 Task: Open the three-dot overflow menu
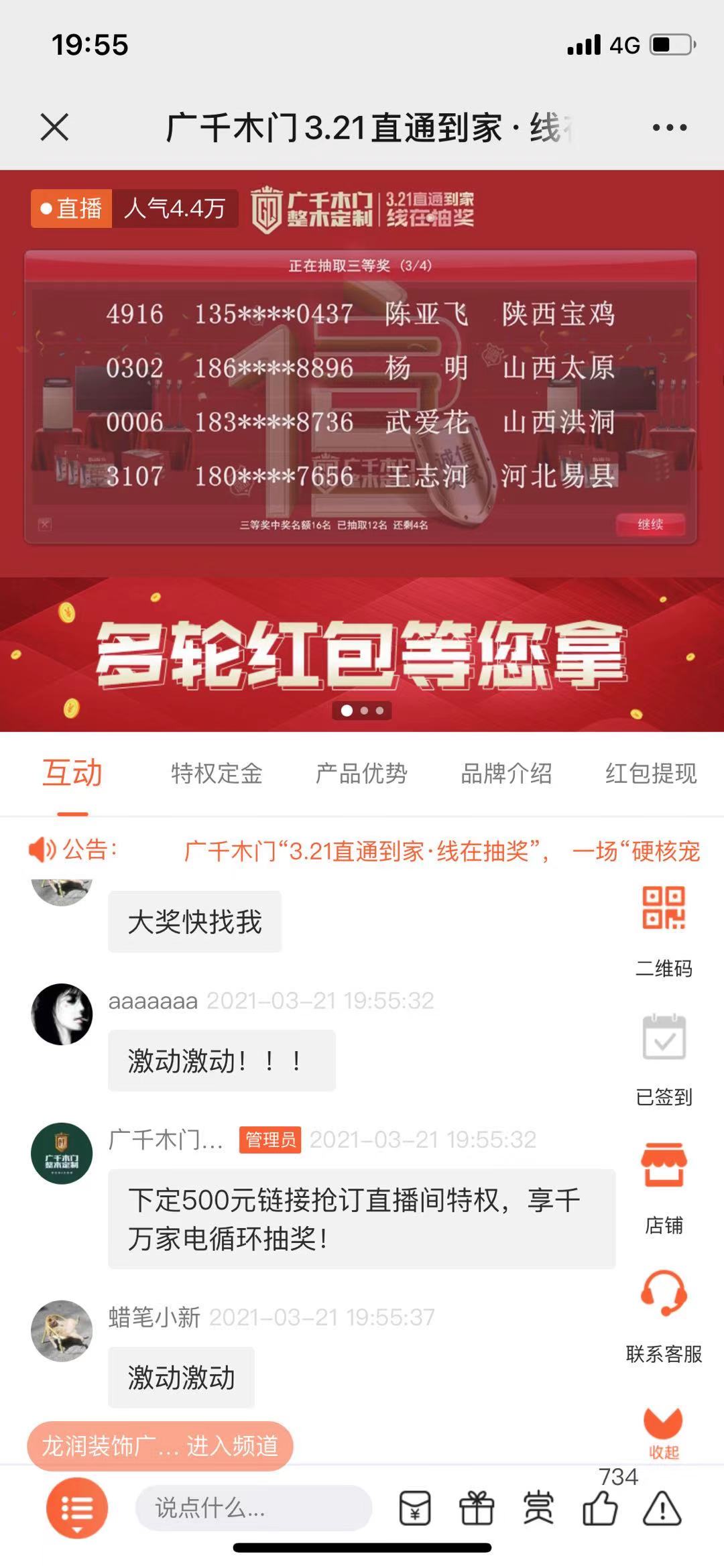click(670, 127)
